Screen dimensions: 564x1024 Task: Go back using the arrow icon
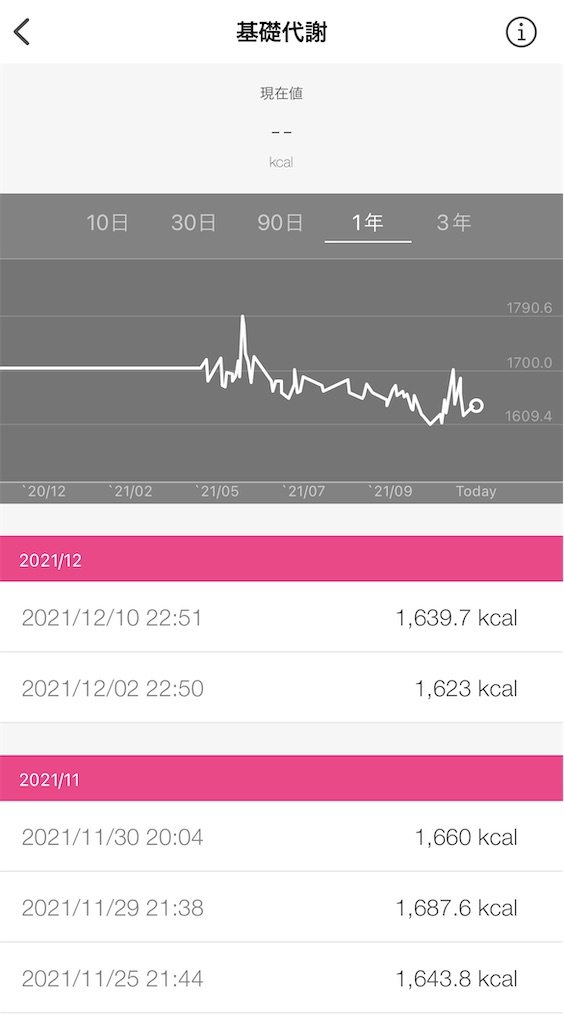tap(22, 32)
